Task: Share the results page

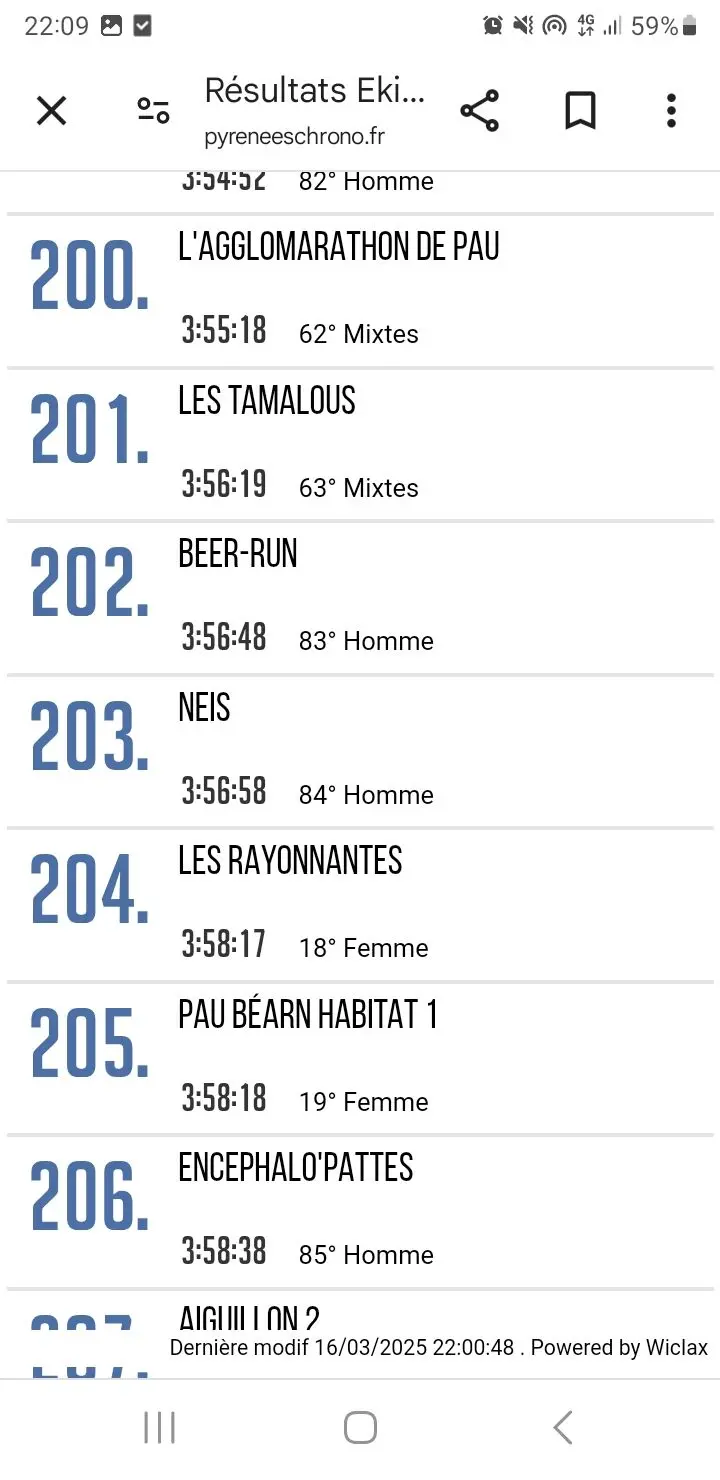Action: (480, 110)
